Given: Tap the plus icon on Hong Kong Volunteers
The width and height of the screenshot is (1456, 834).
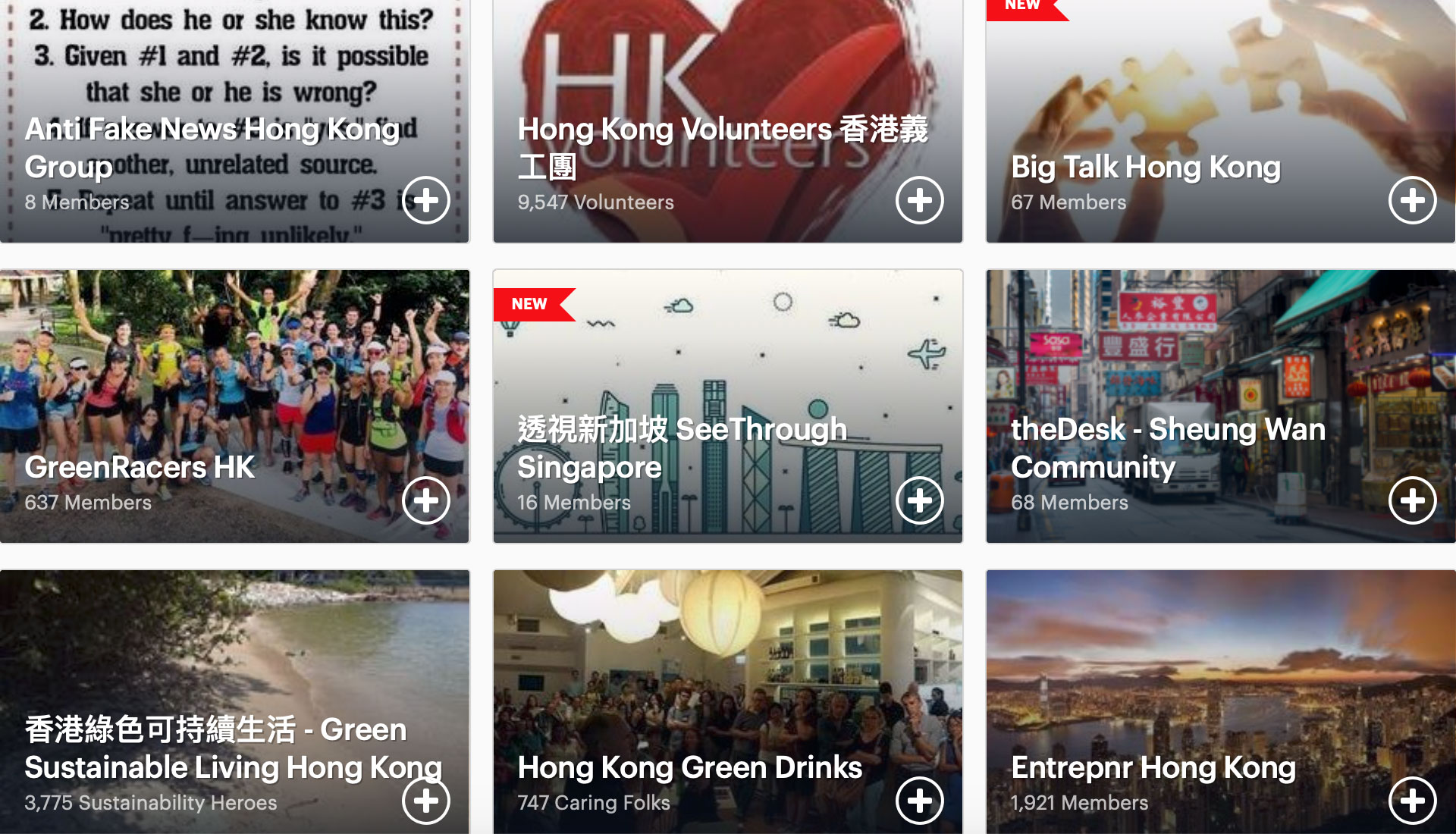Looking at the screenshot, I should pyautogui.click(x=919, y=200).
